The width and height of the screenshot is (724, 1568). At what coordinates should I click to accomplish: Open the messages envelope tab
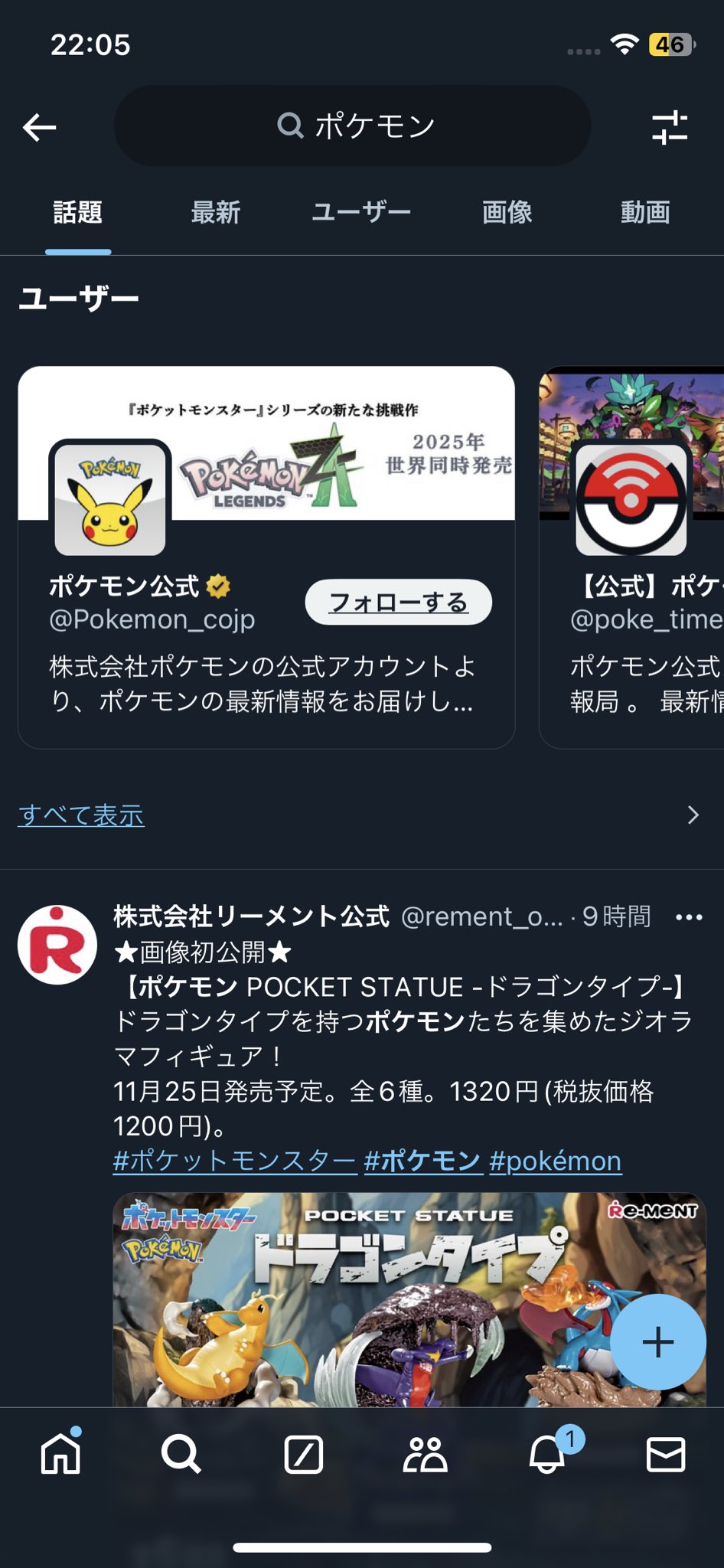click(x=666, y=1453)
